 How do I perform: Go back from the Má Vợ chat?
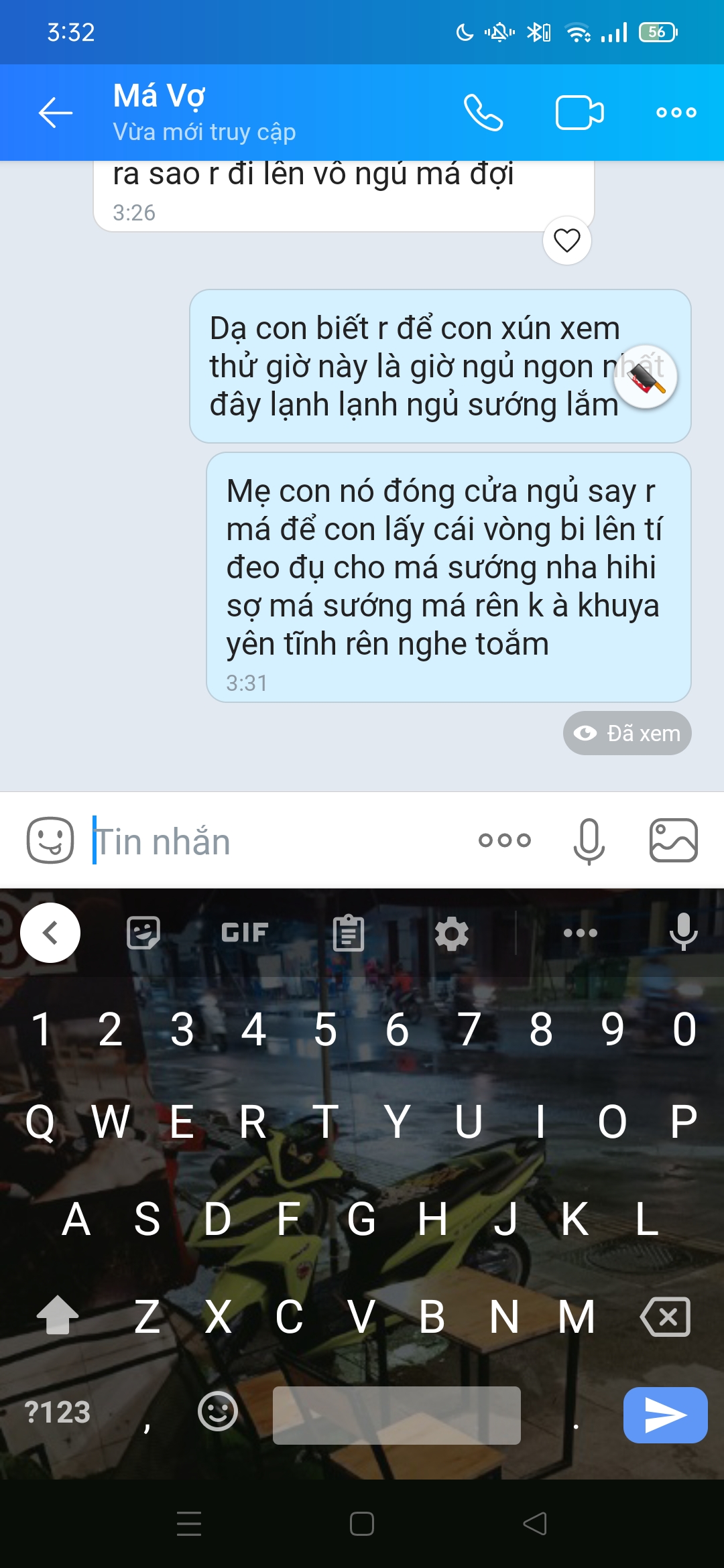56,112
